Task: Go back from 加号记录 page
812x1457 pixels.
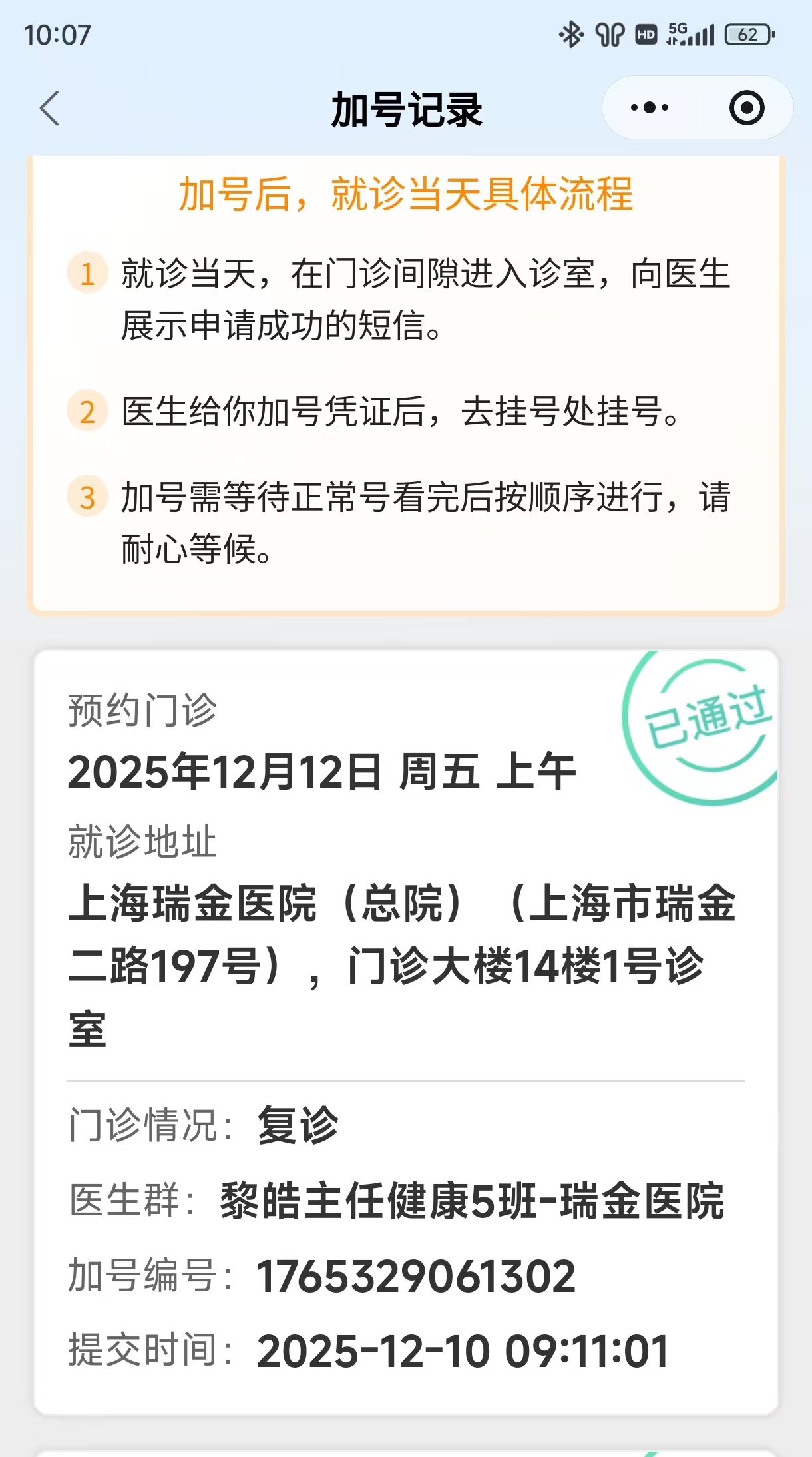Action: (x=50, y=108)
